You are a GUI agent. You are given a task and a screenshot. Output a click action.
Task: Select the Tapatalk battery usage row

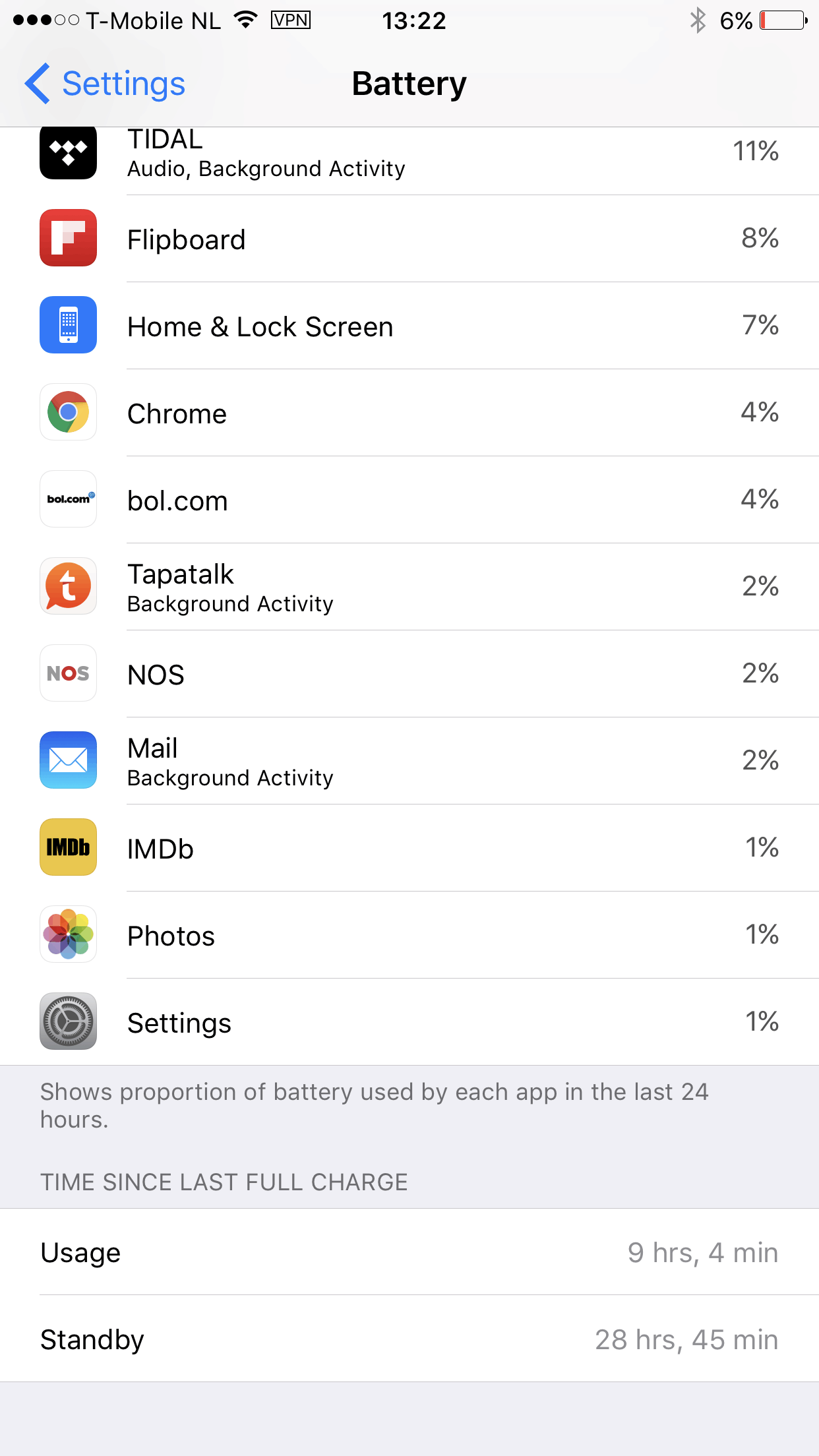[x=409, y=587]
